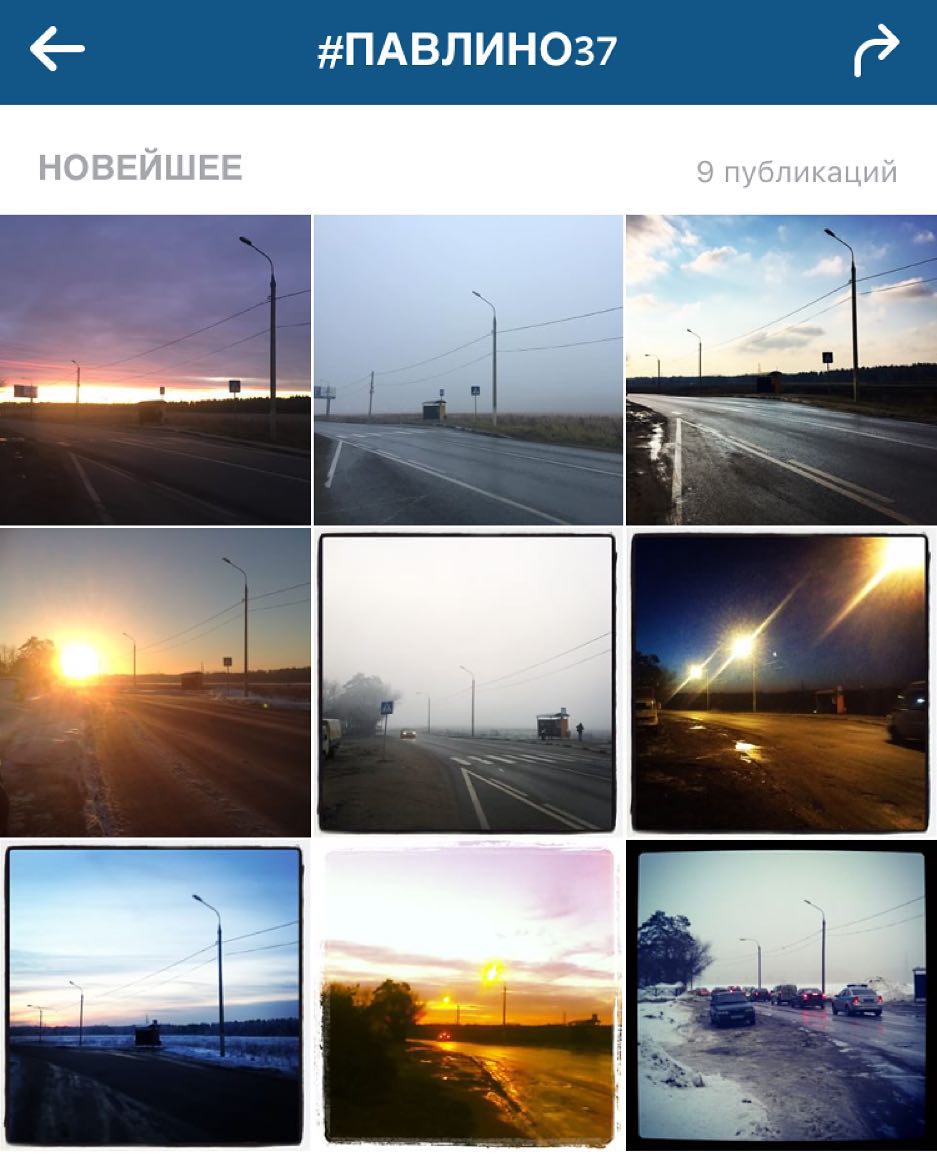The image size is (937, 1172).
Task: Open the purple sunset road photo
Action: (x=155, y=369)
